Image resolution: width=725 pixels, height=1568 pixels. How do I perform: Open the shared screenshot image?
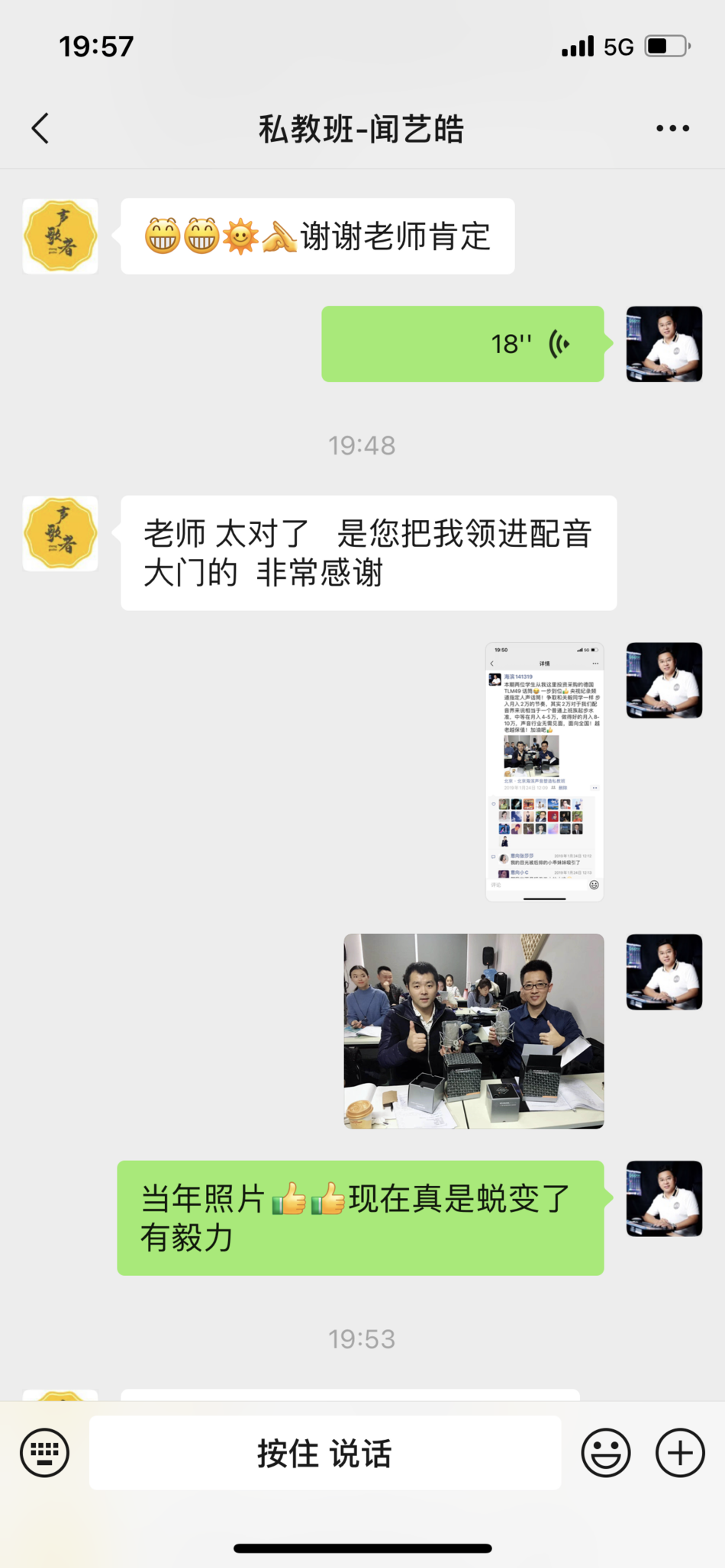tap(544, 772)
